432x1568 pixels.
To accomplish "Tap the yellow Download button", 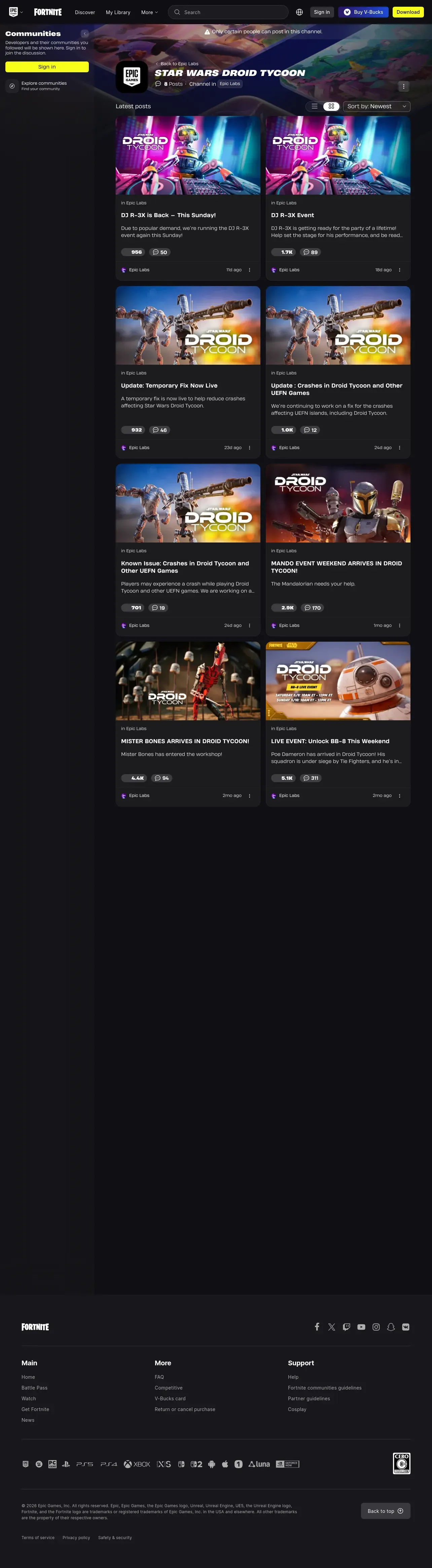I will click(x=408, y=12).
